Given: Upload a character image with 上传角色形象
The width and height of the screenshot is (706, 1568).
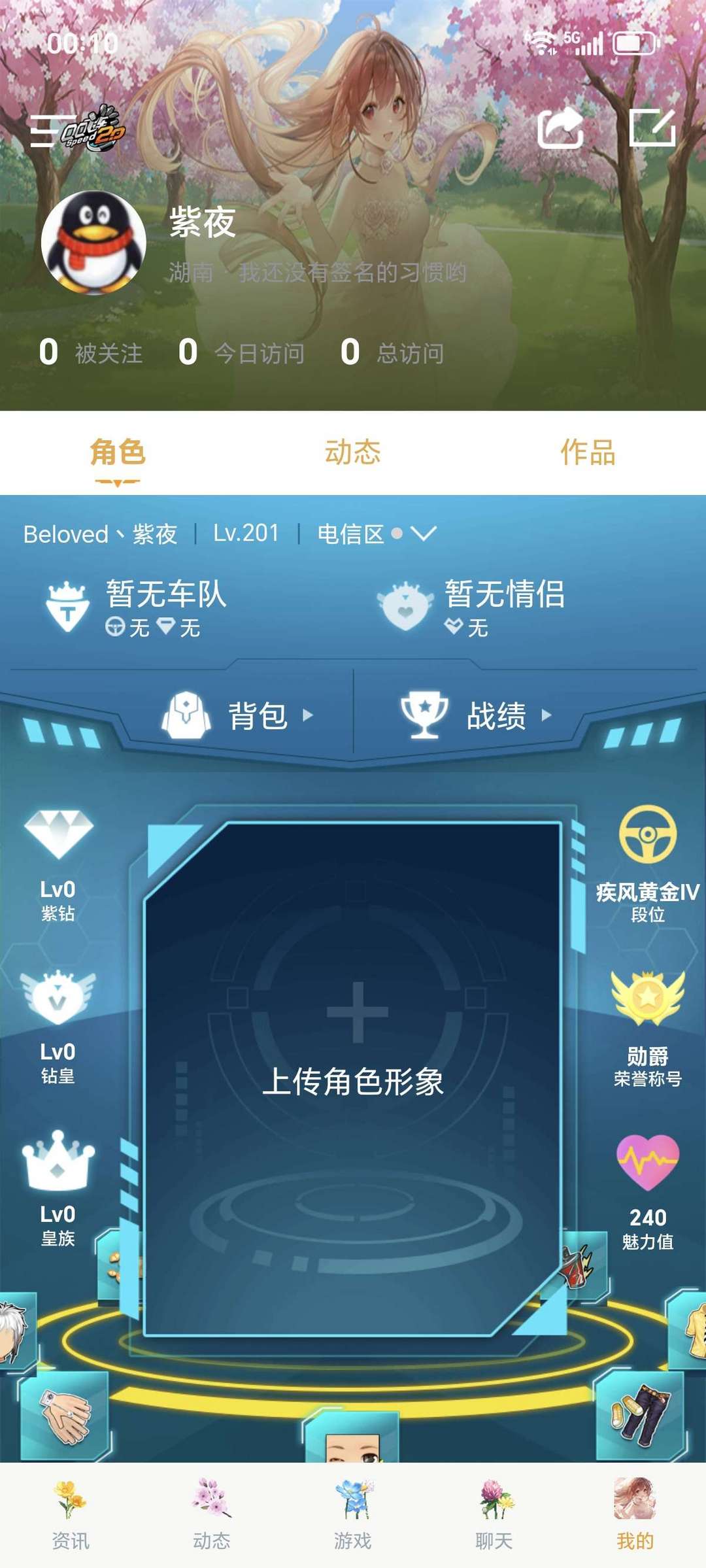Looking at the screenshot, I should [353, 1079].
